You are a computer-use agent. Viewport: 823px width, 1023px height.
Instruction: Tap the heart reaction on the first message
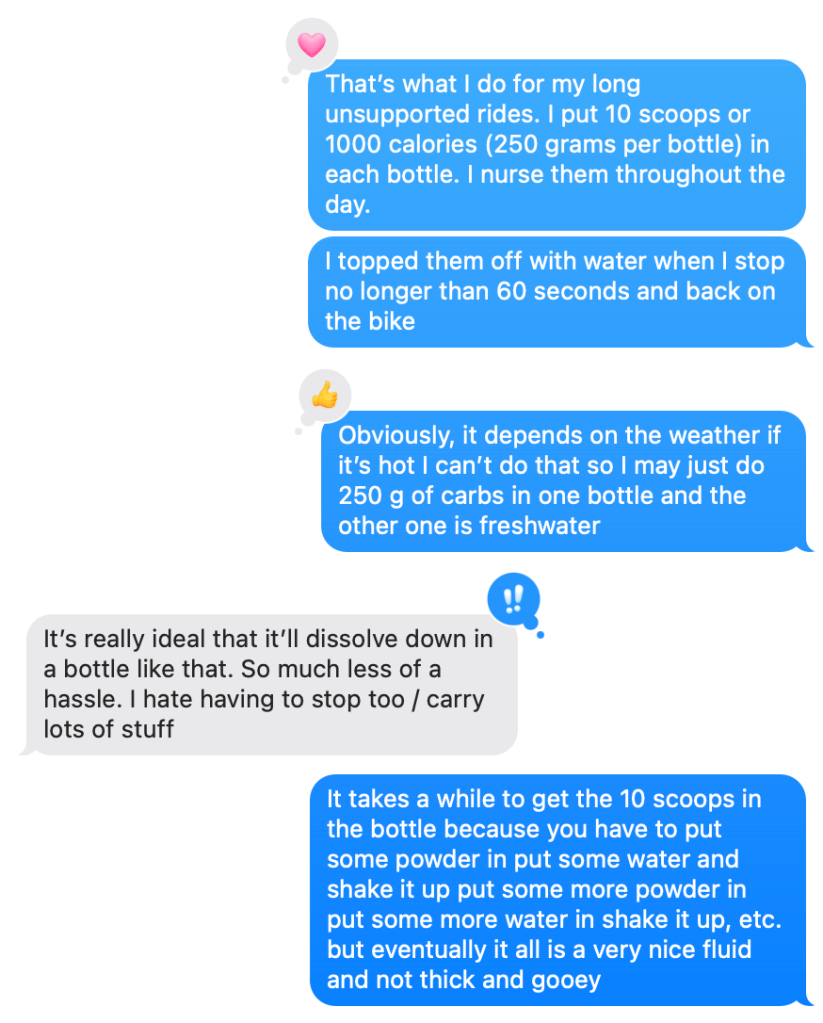pos(312,44)
